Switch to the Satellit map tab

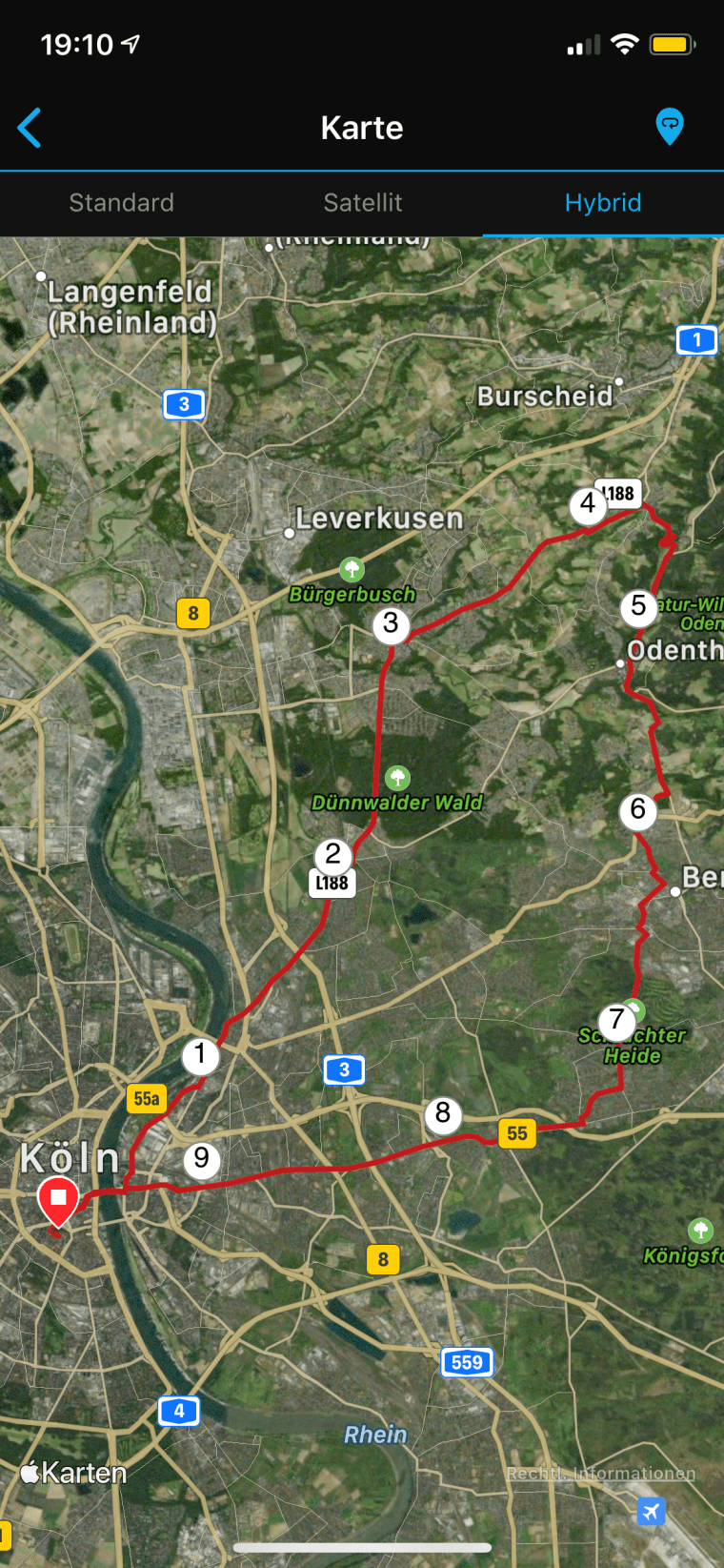click(362, 202)
